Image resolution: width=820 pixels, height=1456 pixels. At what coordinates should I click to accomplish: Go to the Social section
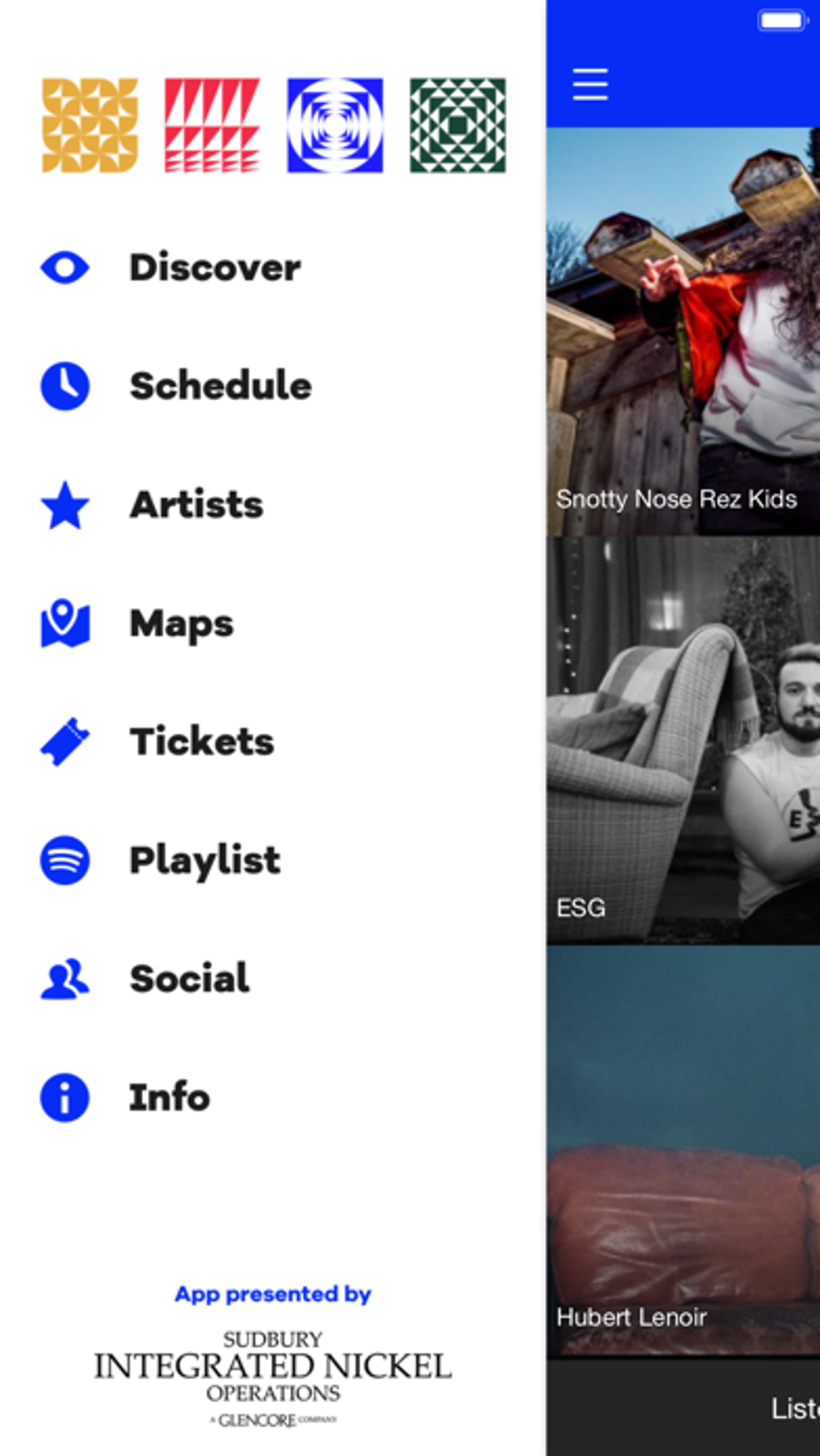pyautogui.click(x=189, y=978)
